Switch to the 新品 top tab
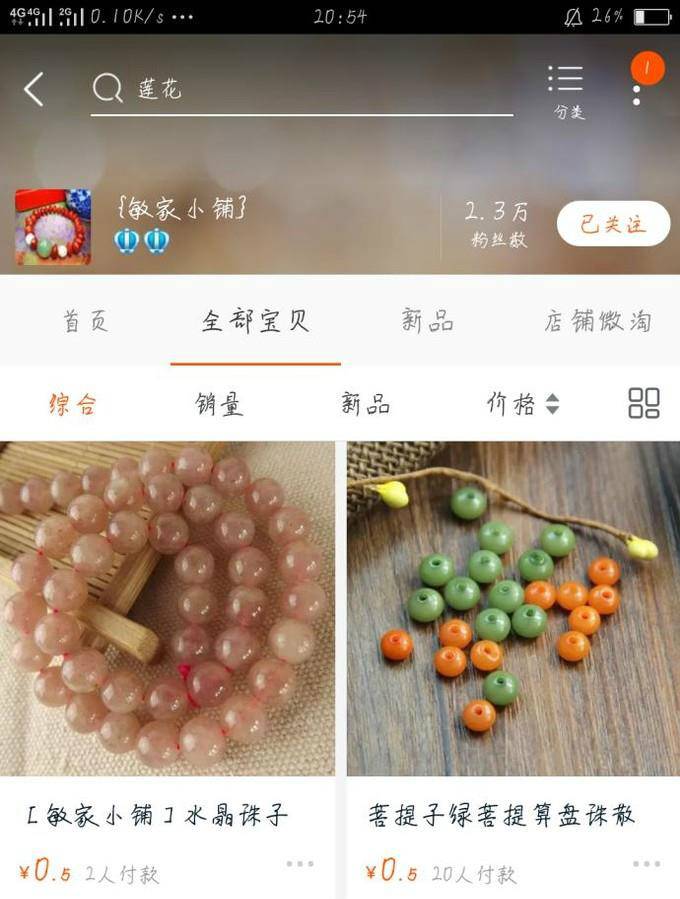 click(427, 321)
